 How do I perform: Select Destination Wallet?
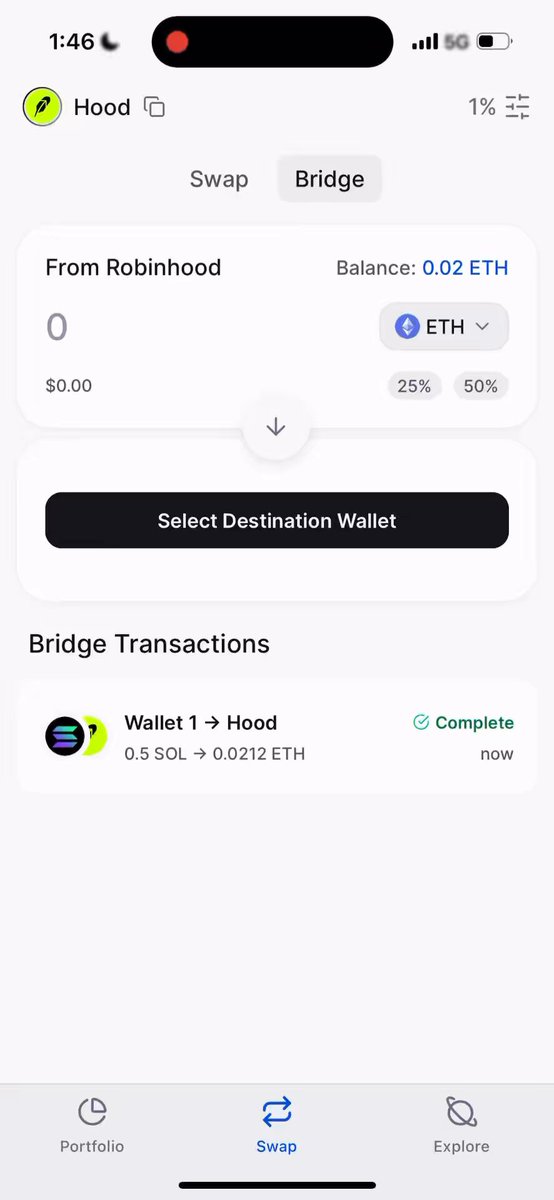(277, 520)
